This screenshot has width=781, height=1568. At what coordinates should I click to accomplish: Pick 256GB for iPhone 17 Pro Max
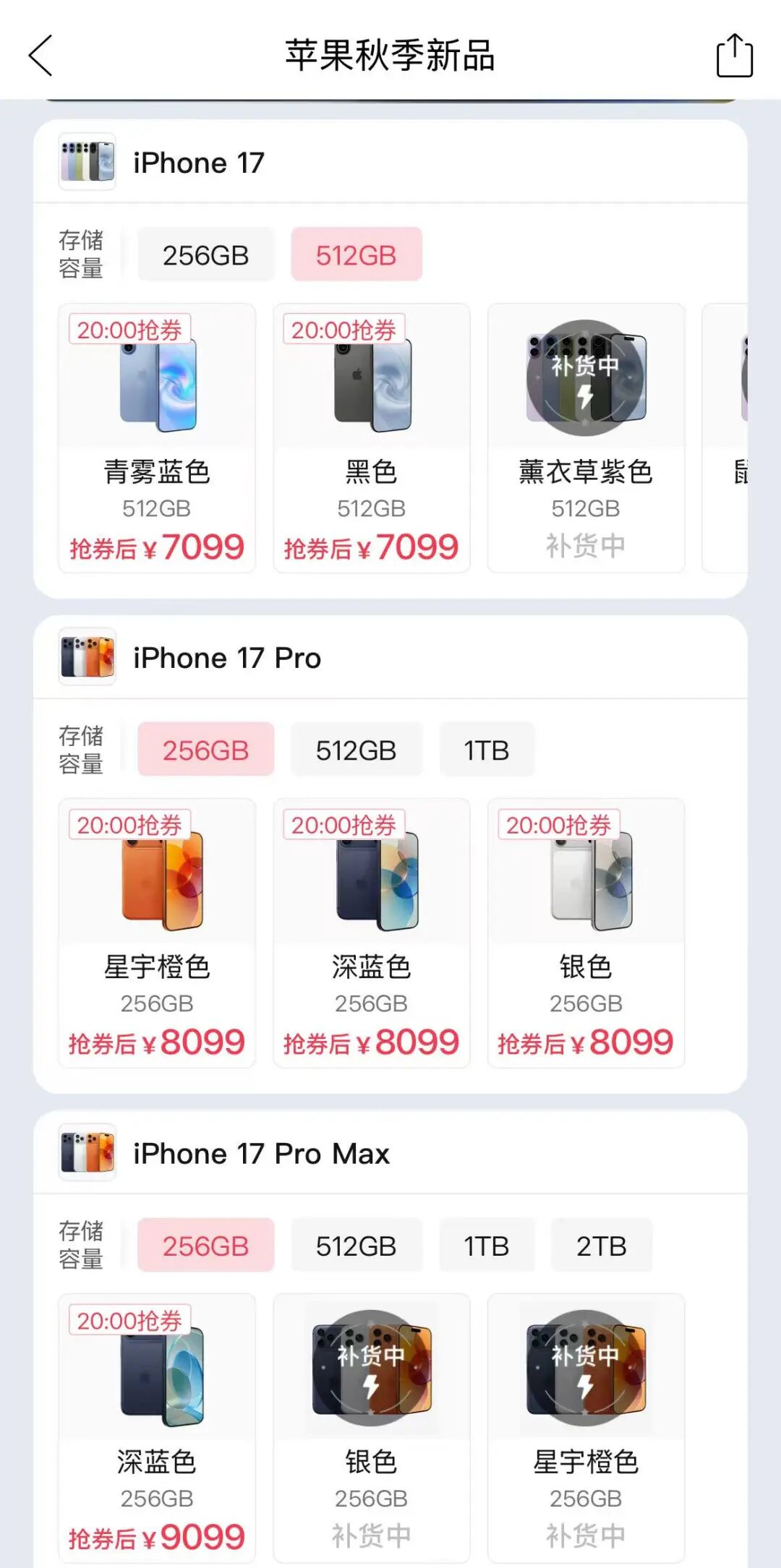coord(205,1246)
